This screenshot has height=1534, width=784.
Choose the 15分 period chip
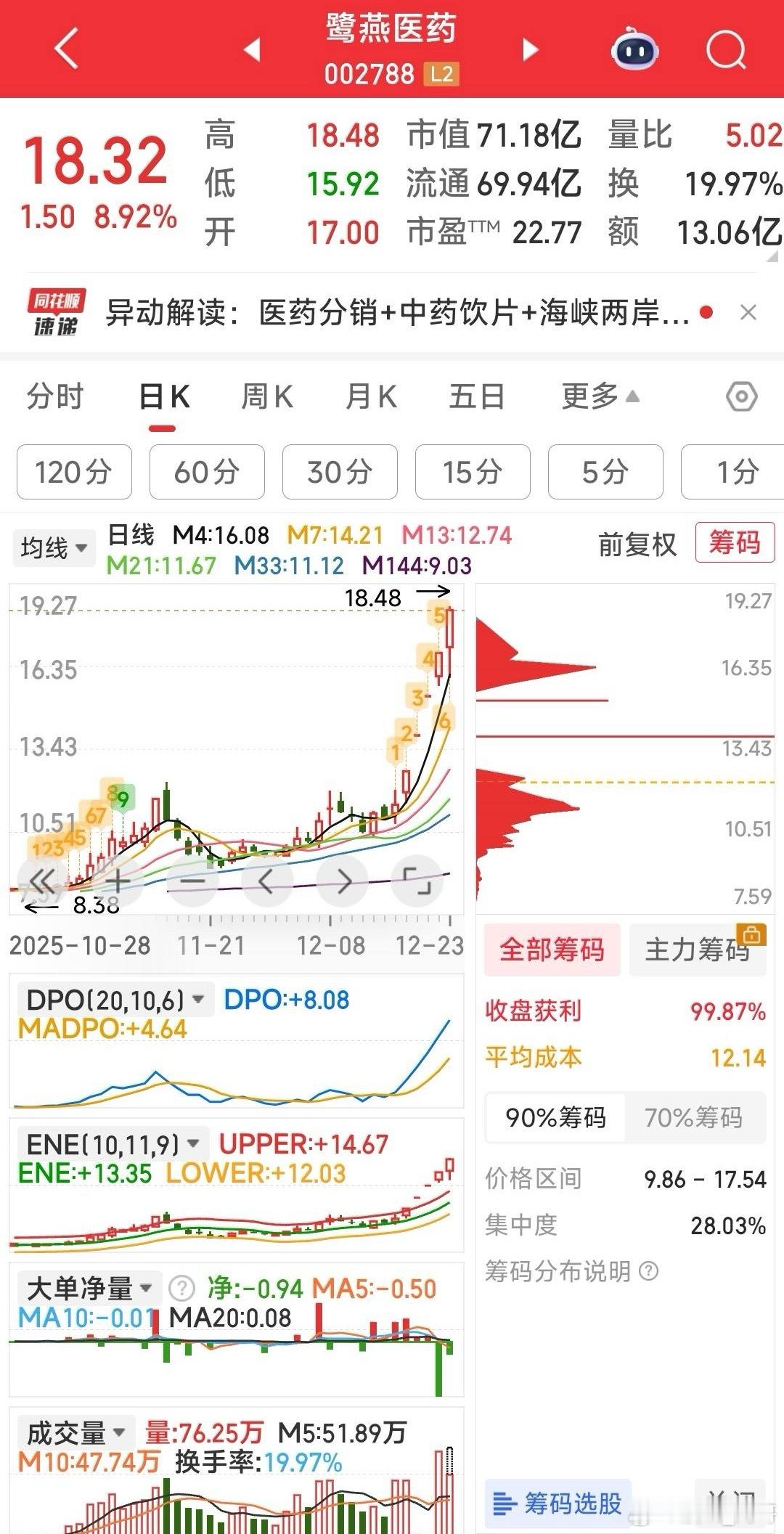(473, 472)
